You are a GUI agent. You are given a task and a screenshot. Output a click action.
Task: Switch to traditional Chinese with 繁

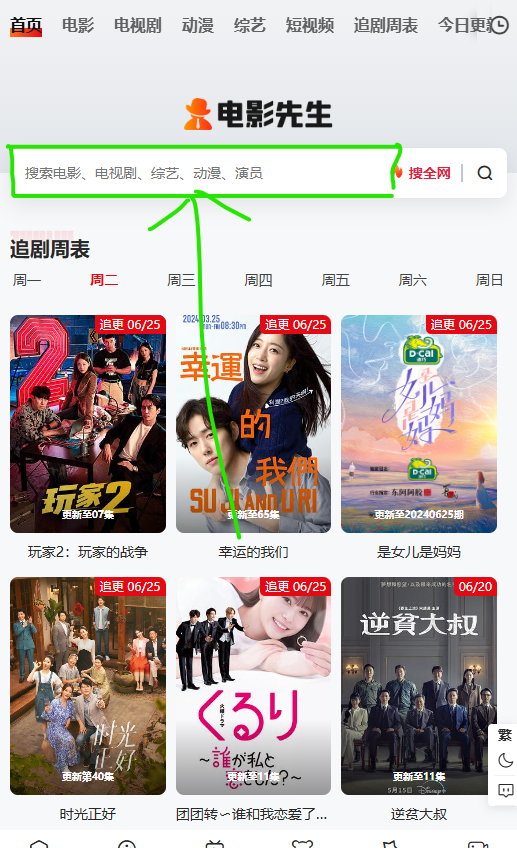(x=505, y=734)
